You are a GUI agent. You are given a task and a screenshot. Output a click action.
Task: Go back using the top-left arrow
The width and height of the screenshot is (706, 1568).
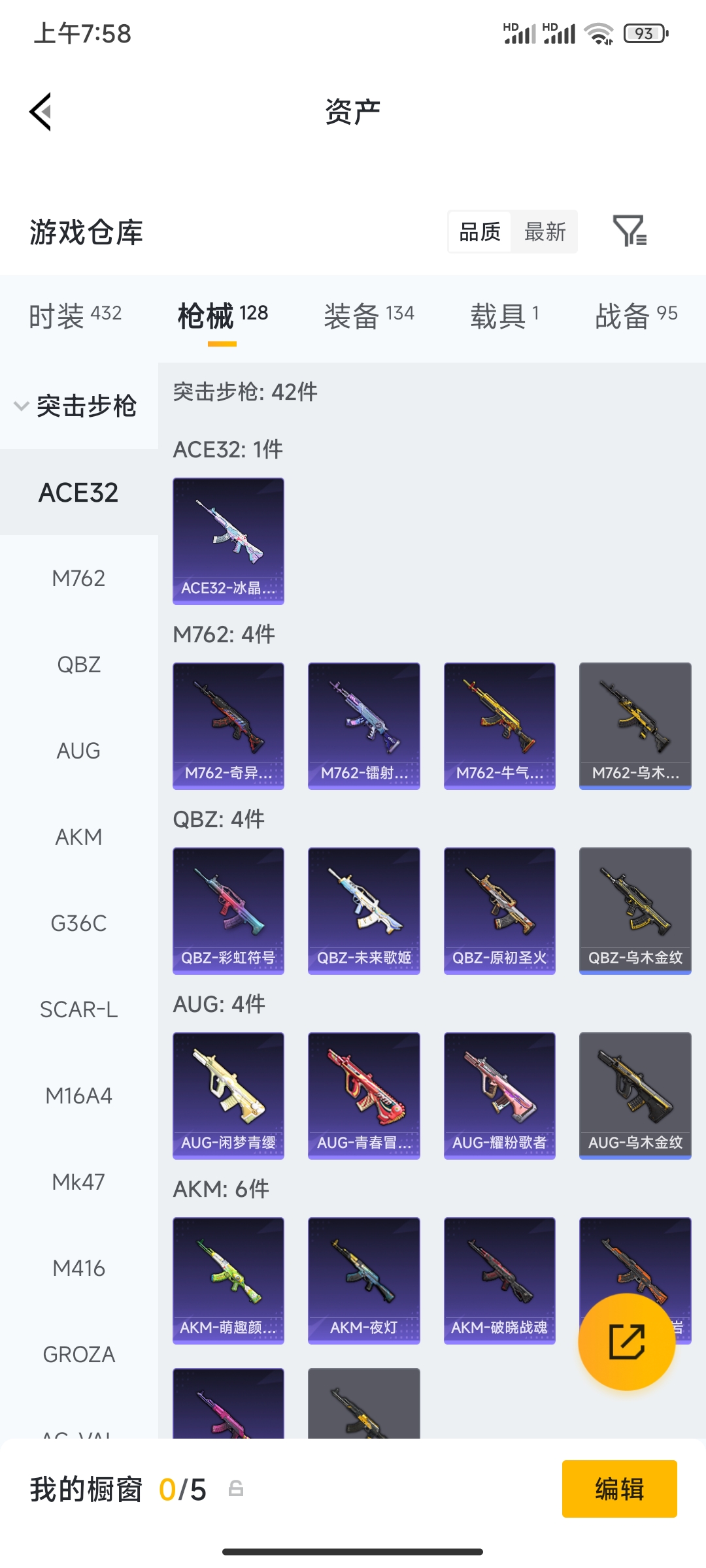coord(41,112)
